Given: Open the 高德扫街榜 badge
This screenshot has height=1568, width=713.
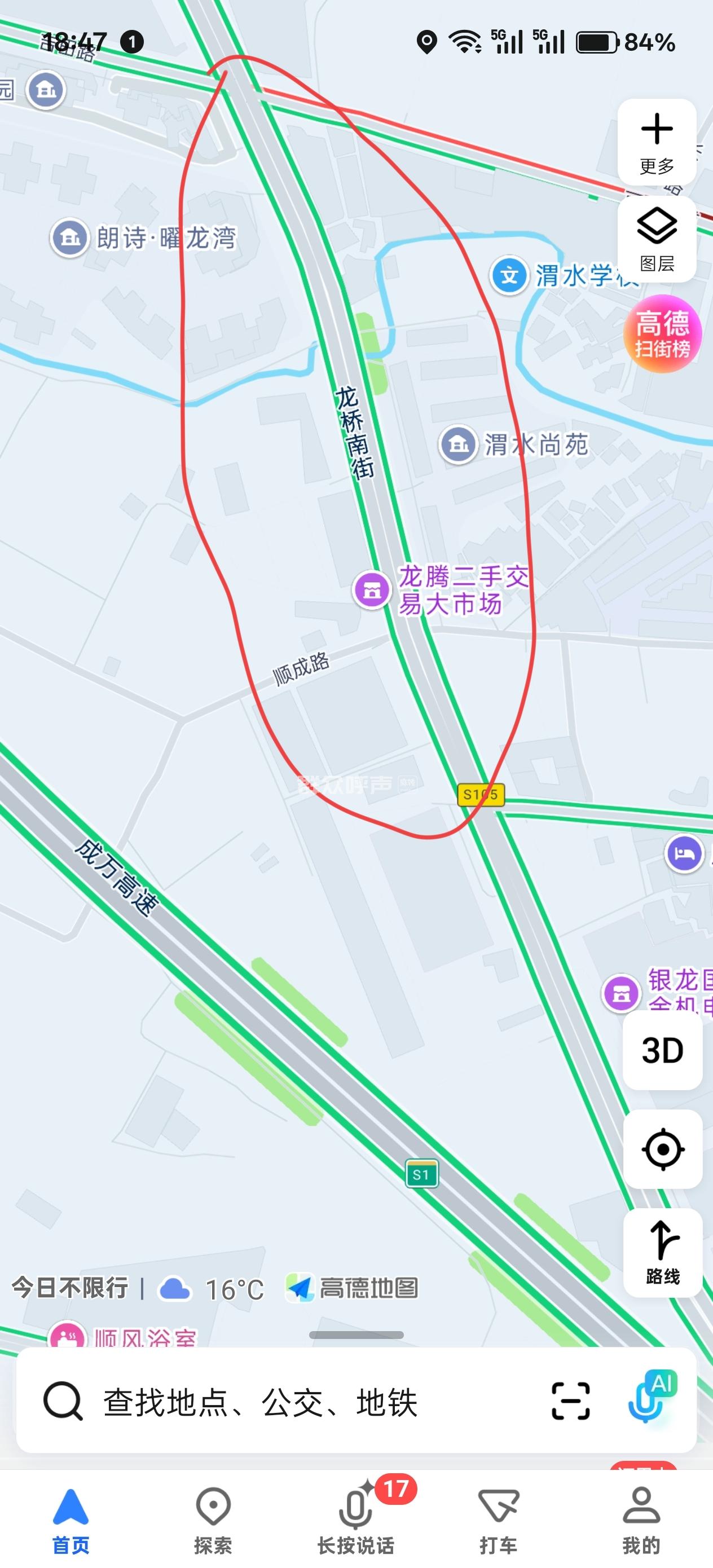Looking at the screenshot, I should tap(662, 333).
